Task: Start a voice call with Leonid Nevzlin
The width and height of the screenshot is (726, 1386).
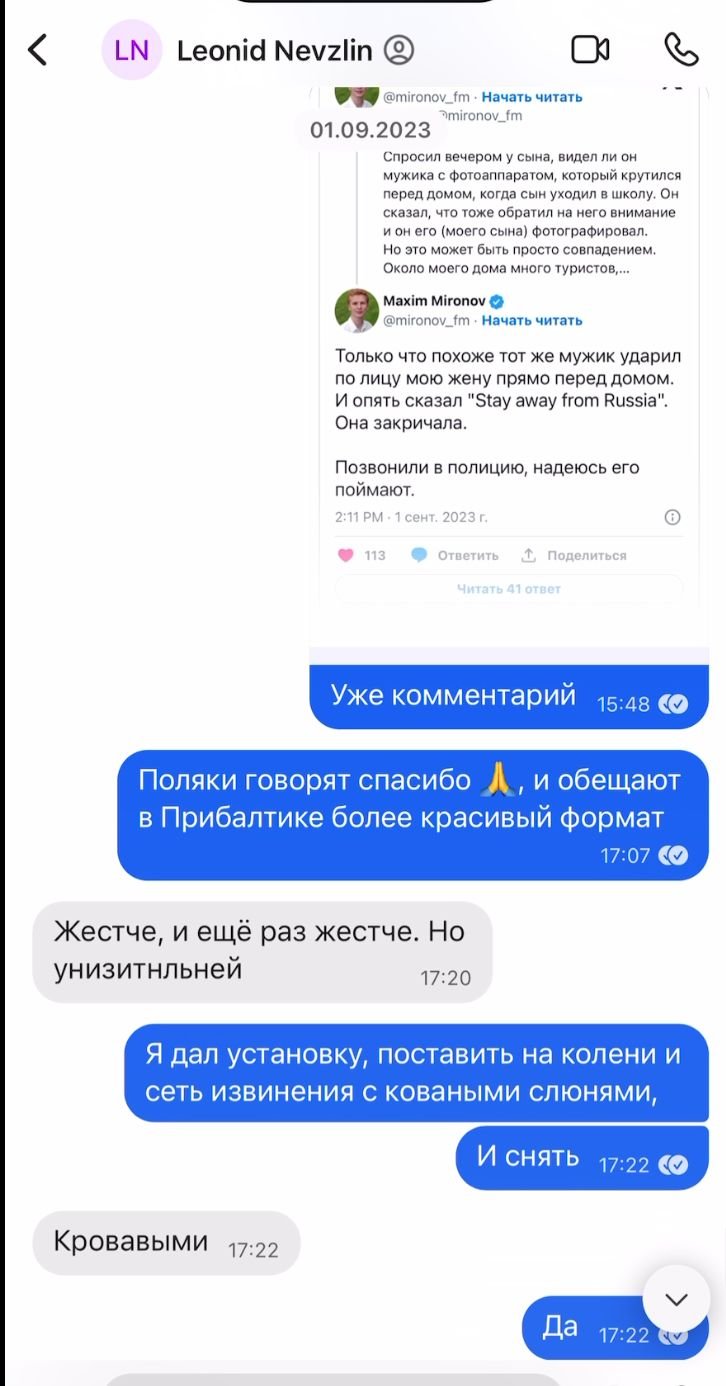Action: click(x=681, y=49)
